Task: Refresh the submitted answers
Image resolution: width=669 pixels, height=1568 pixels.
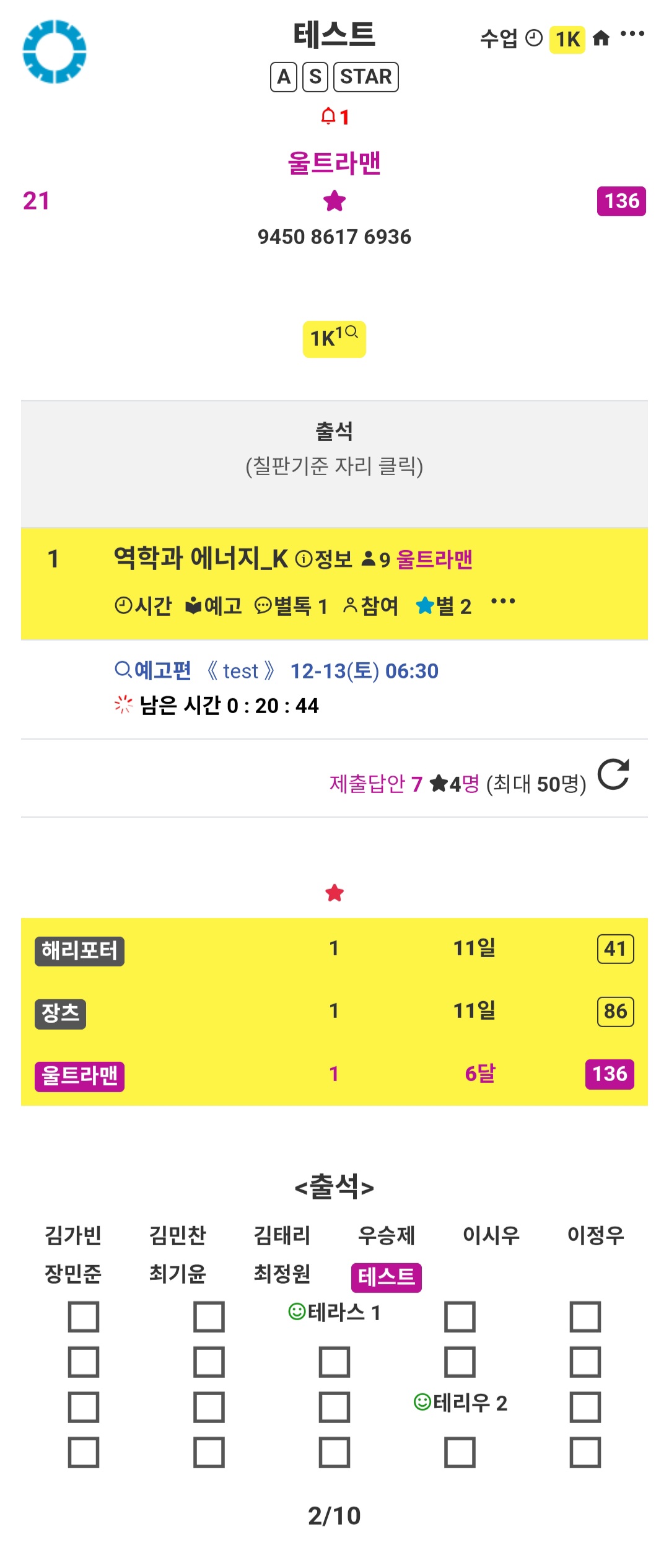Action: point(613,774)
